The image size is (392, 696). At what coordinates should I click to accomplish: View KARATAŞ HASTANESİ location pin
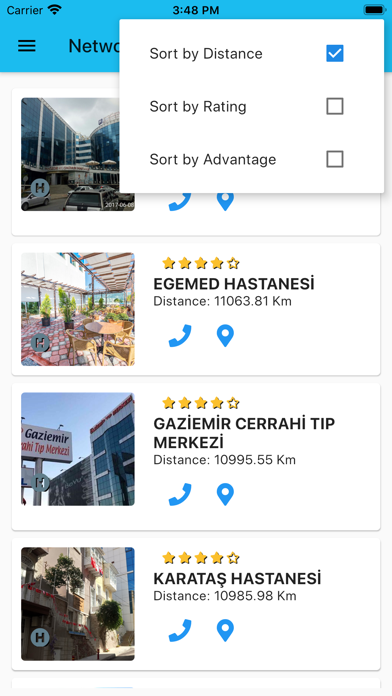point(225,631)
